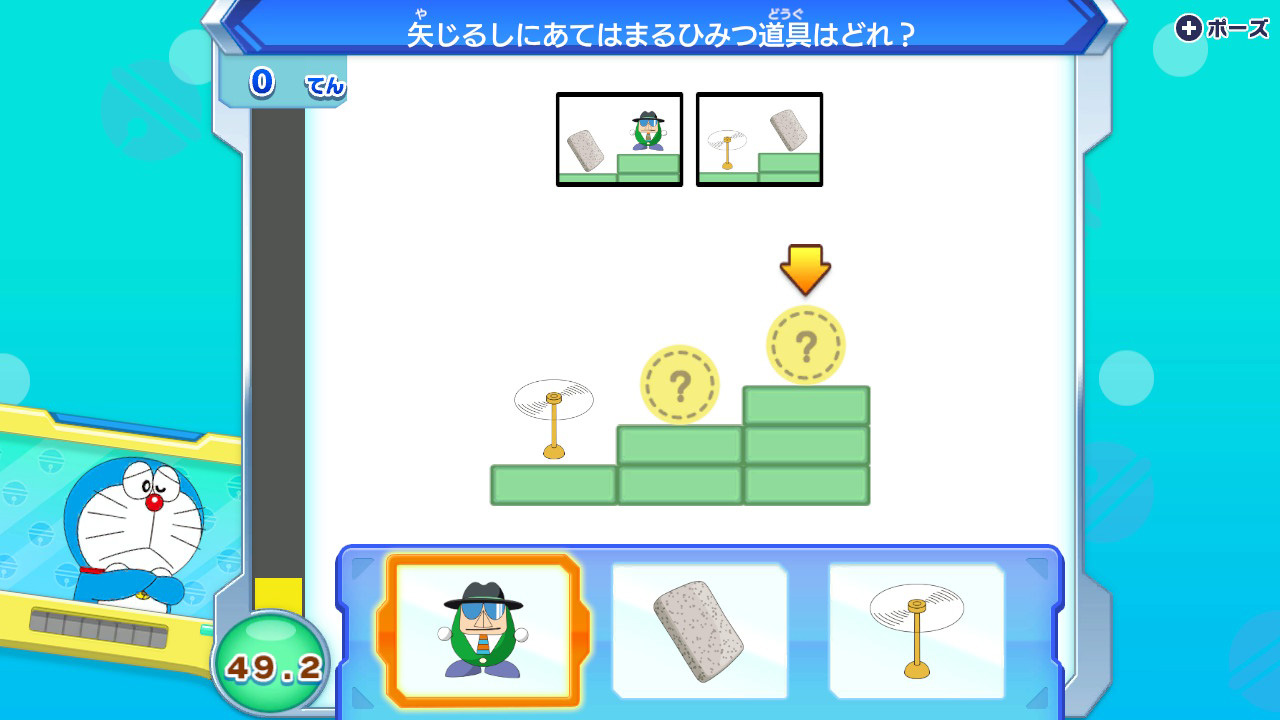The image size is (1280, 720).
Task: Pause the game with the ポーズ button
Action: click(x=1222, y=28)
